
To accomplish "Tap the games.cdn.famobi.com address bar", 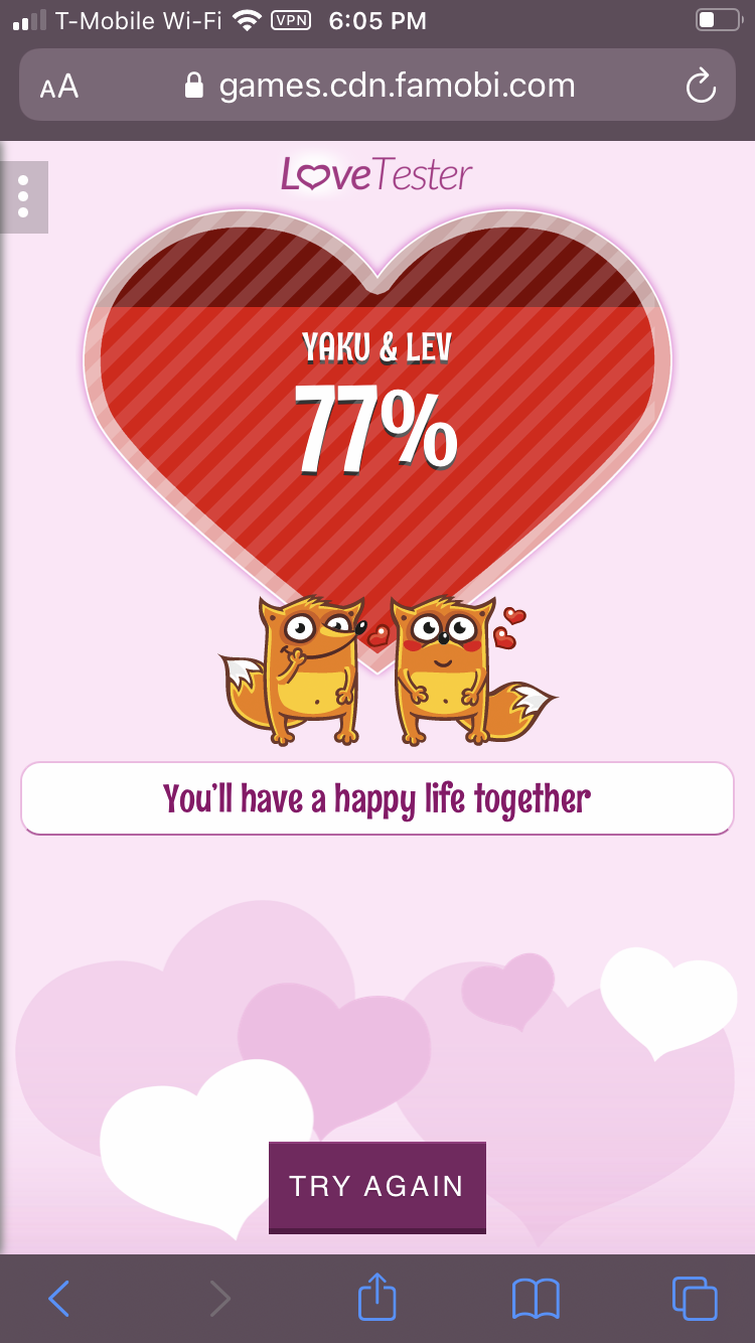I will pos(380,86).
